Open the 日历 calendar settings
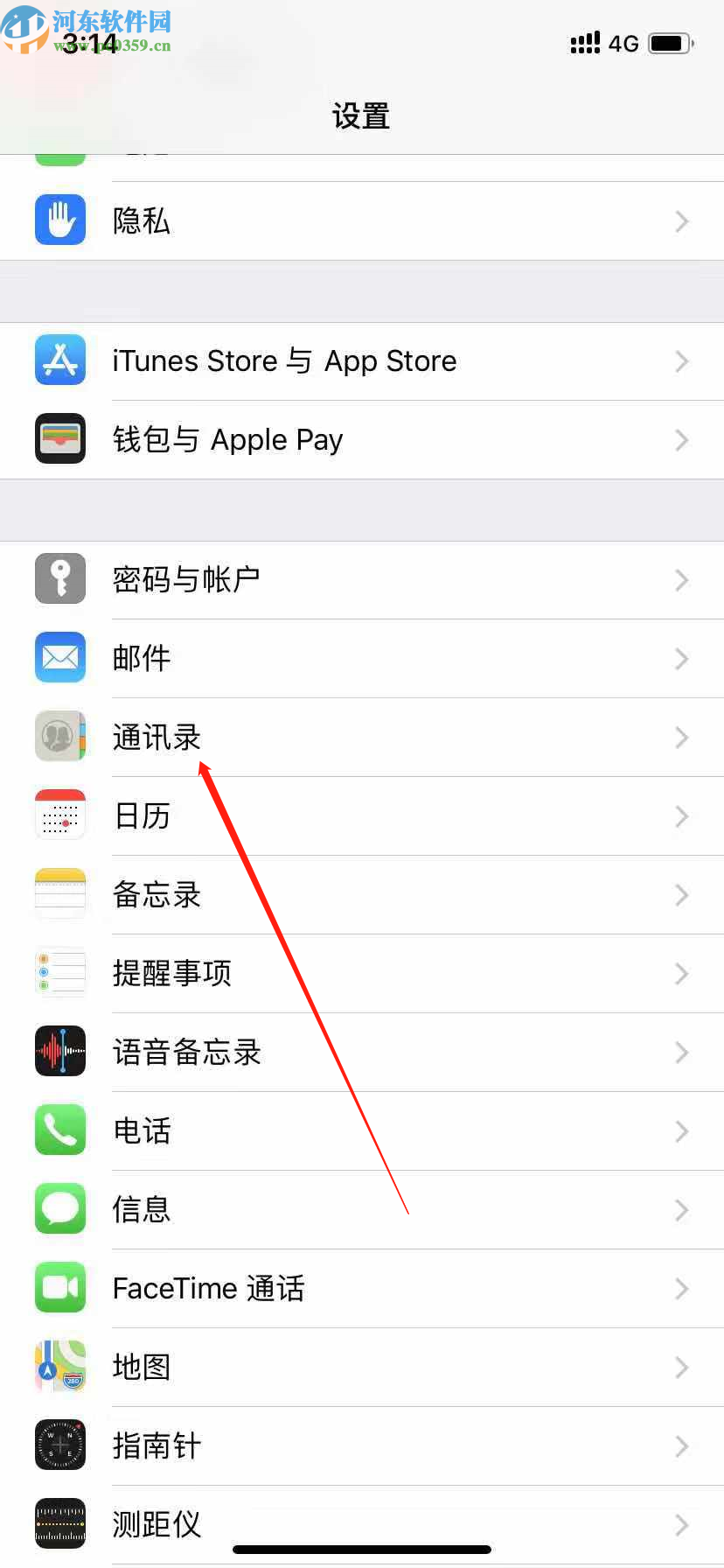Image resolution: width=724 pixels, height=1568 pixels. 362,816
